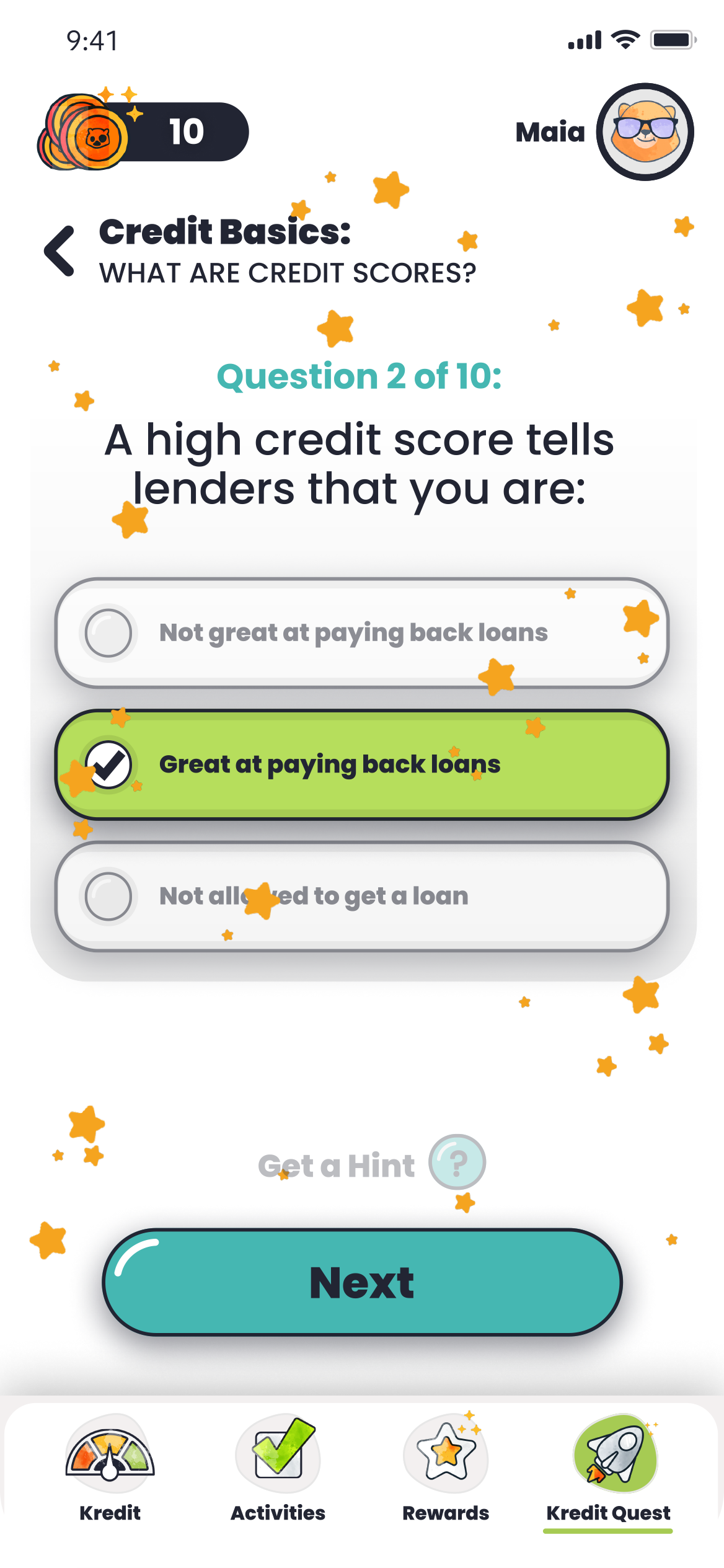Get a hint for this question
This screenshot has width=724, height=1568.
click(x=372, y=1163)
